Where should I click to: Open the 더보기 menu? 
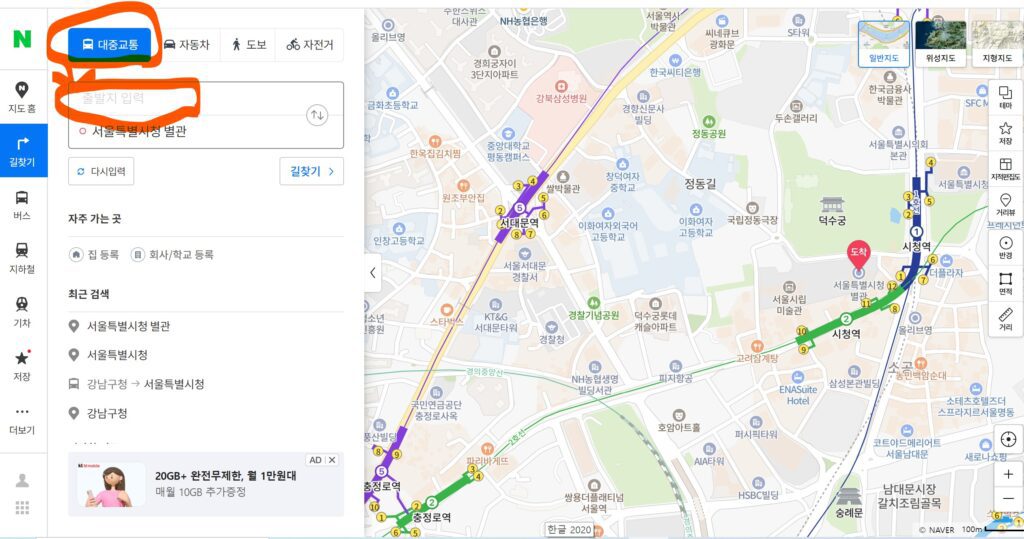(22, 419)
